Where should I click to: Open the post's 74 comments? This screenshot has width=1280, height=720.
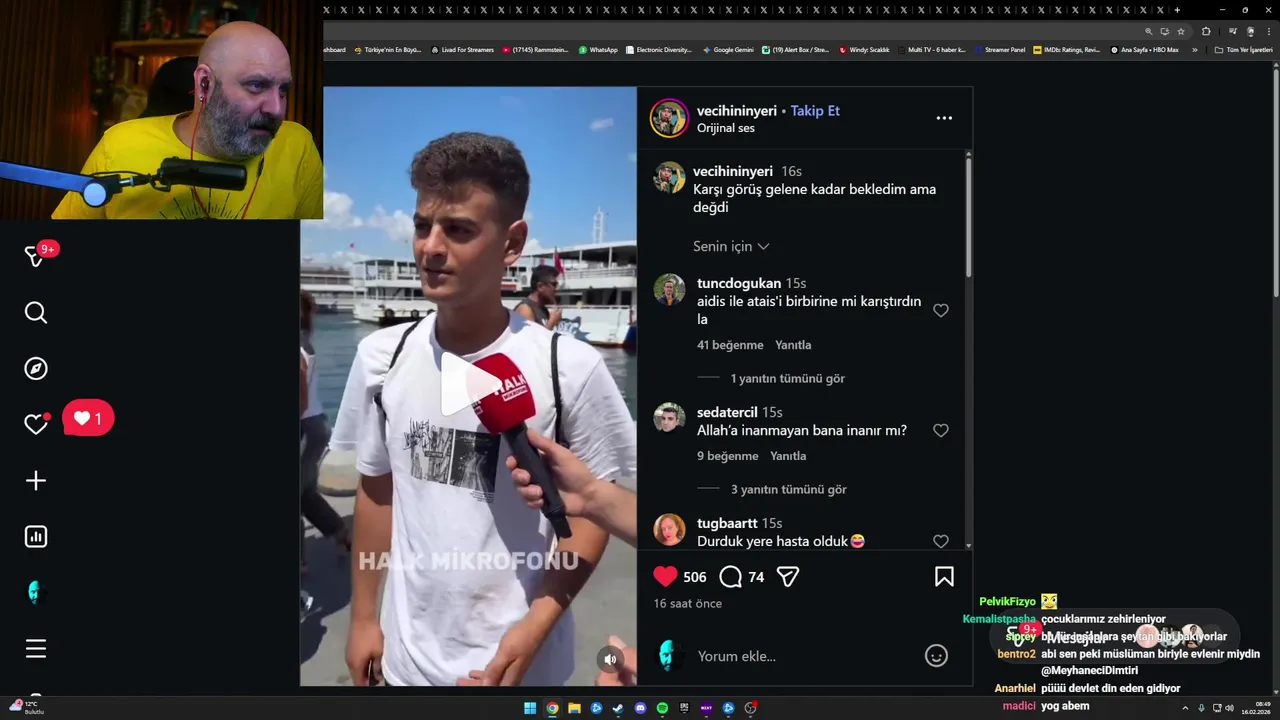731,577
